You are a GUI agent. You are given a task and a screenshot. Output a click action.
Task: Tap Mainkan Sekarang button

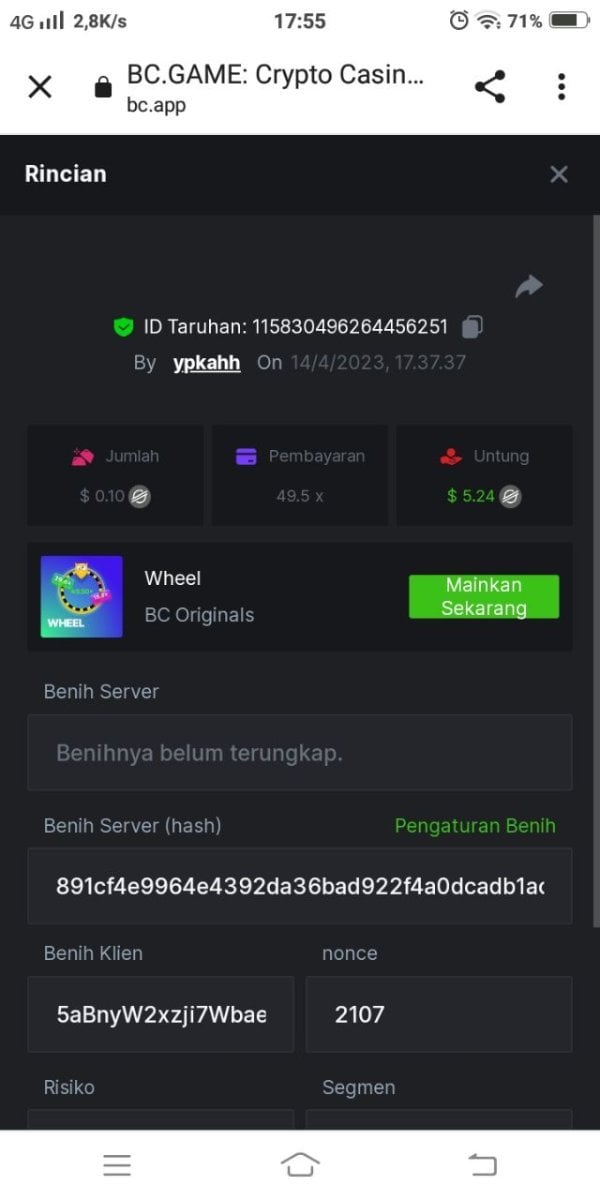[x=483, y=596]
